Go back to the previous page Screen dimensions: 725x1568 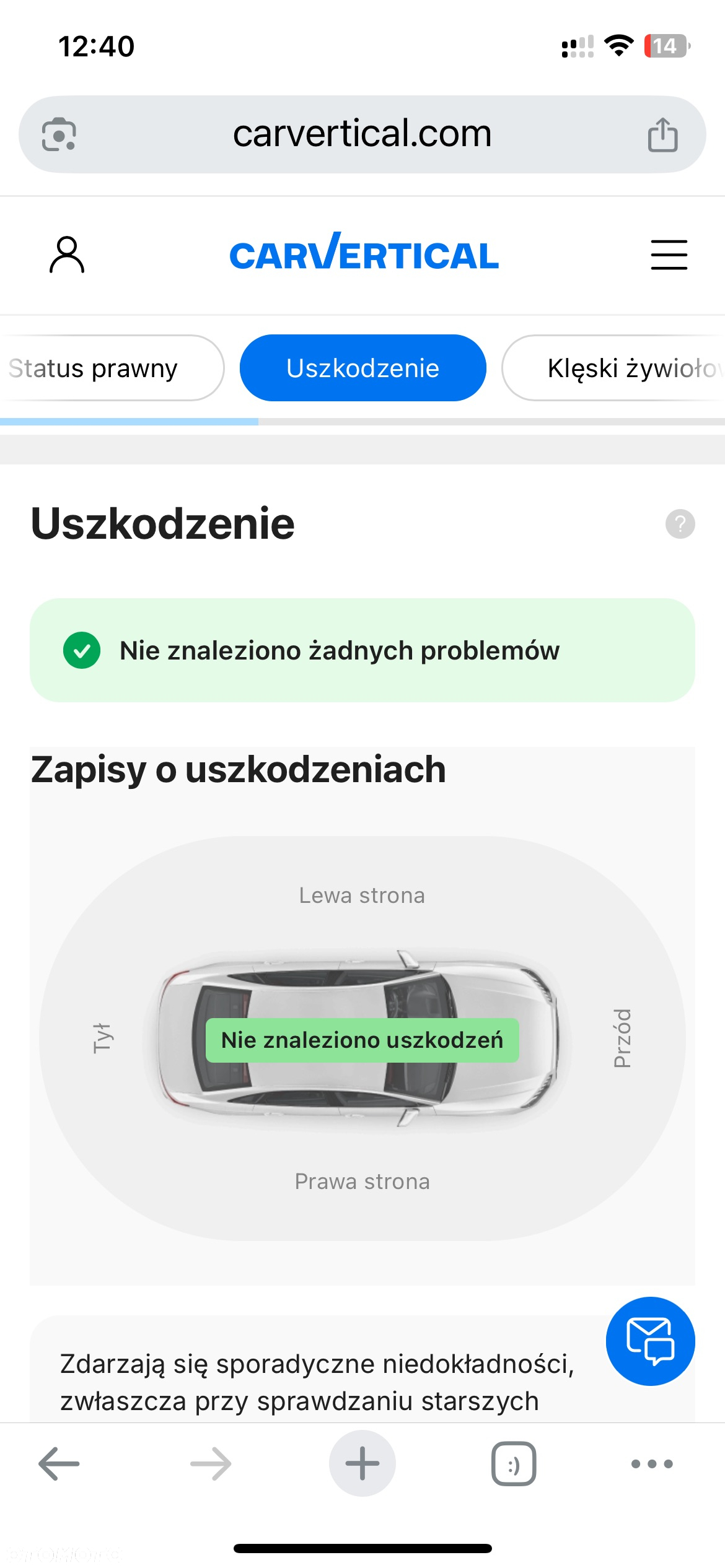coord(59,1464)
